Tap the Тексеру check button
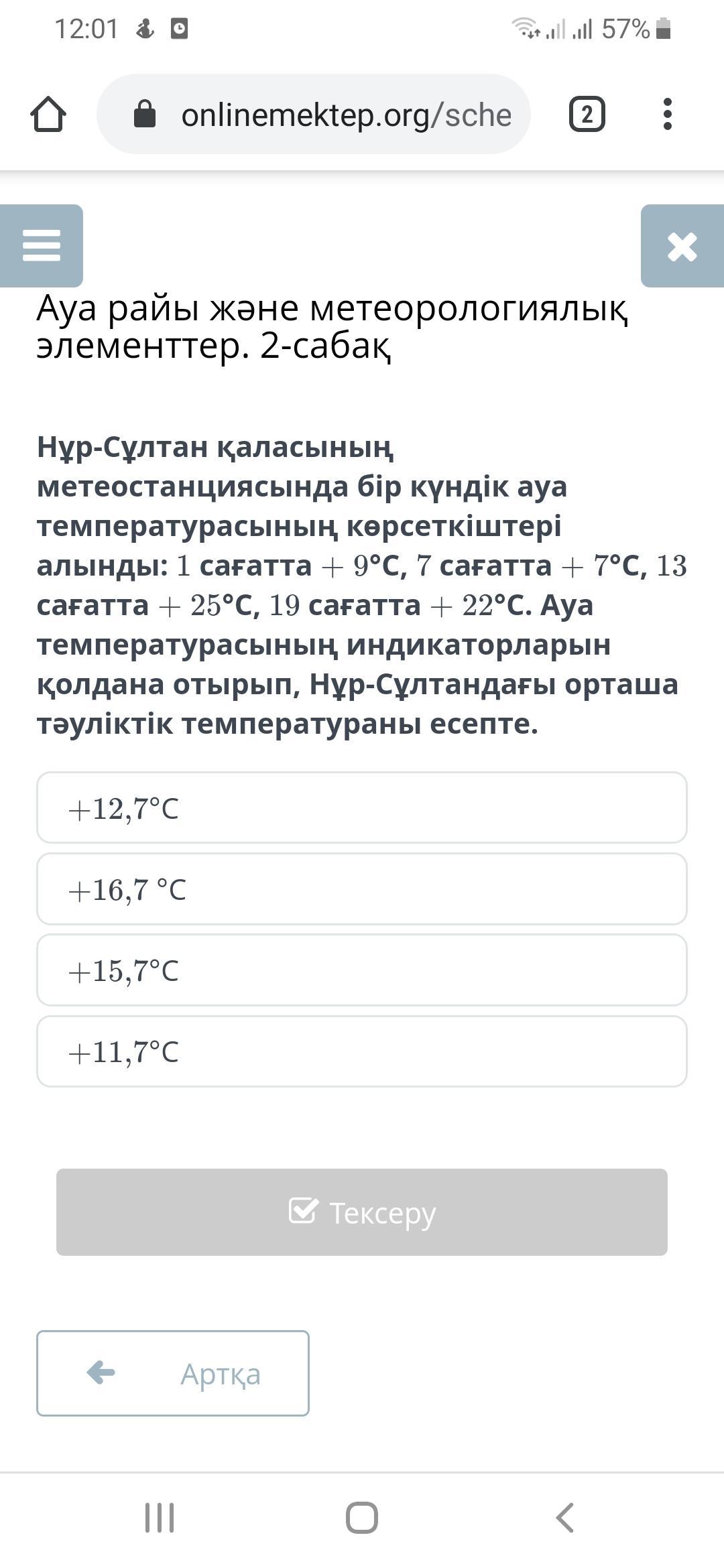The width and height of the screenshot is (724, 1568). [362, 1212]
